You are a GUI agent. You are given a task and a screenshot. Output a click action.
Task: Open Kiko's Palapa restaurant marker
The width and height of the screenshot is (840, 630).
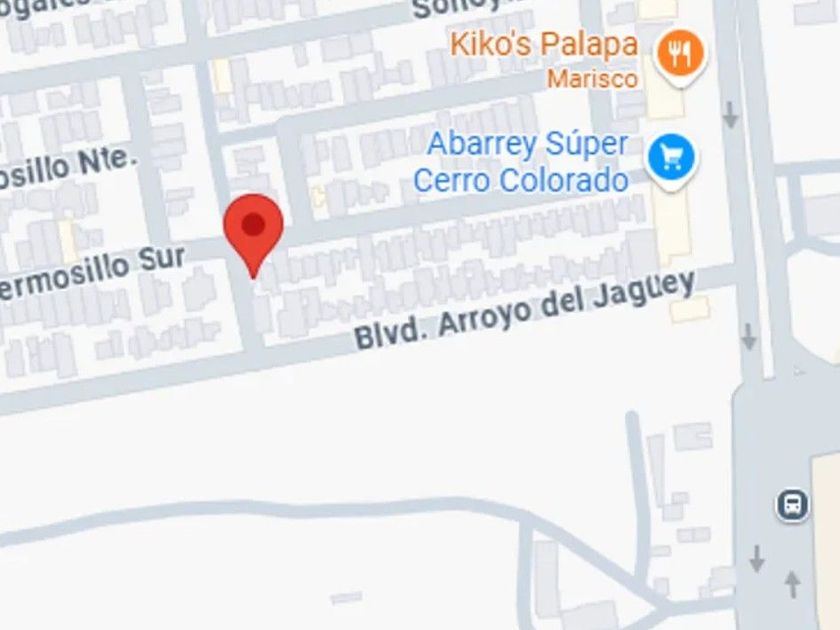tap(679, 56)
